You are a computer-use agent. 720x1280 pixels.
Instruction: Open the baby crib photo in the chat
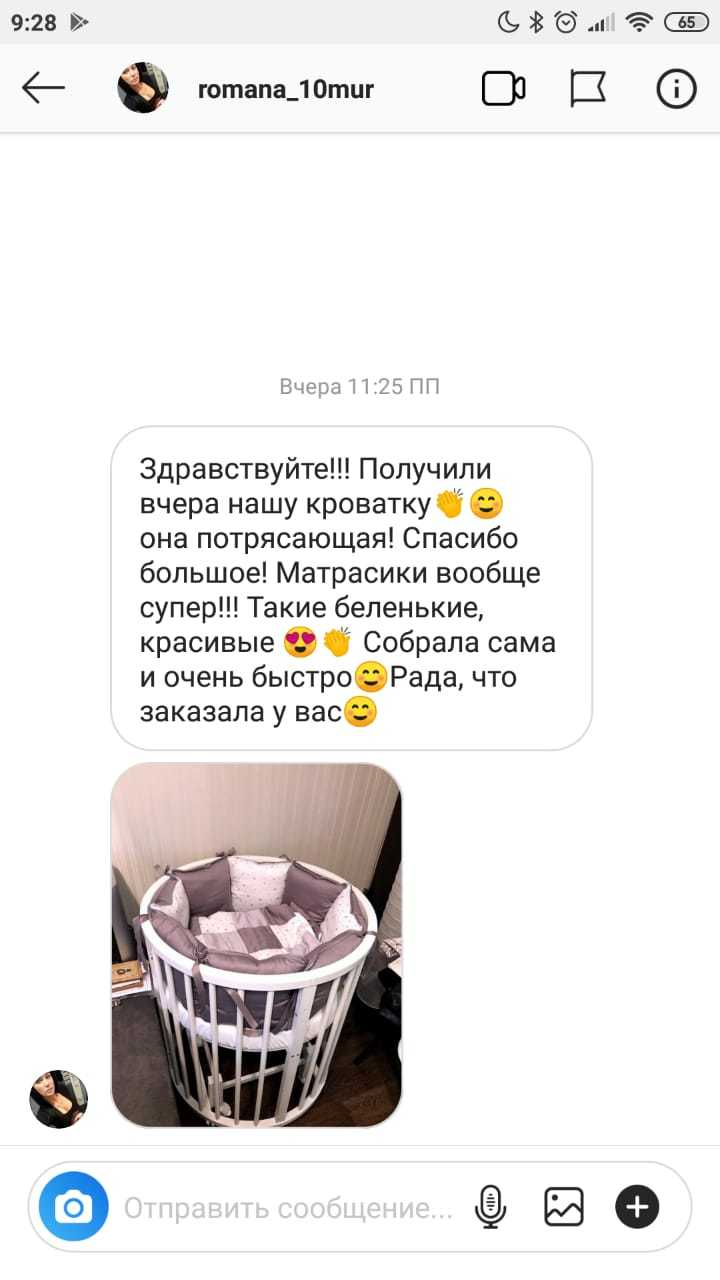coord(256,945)
